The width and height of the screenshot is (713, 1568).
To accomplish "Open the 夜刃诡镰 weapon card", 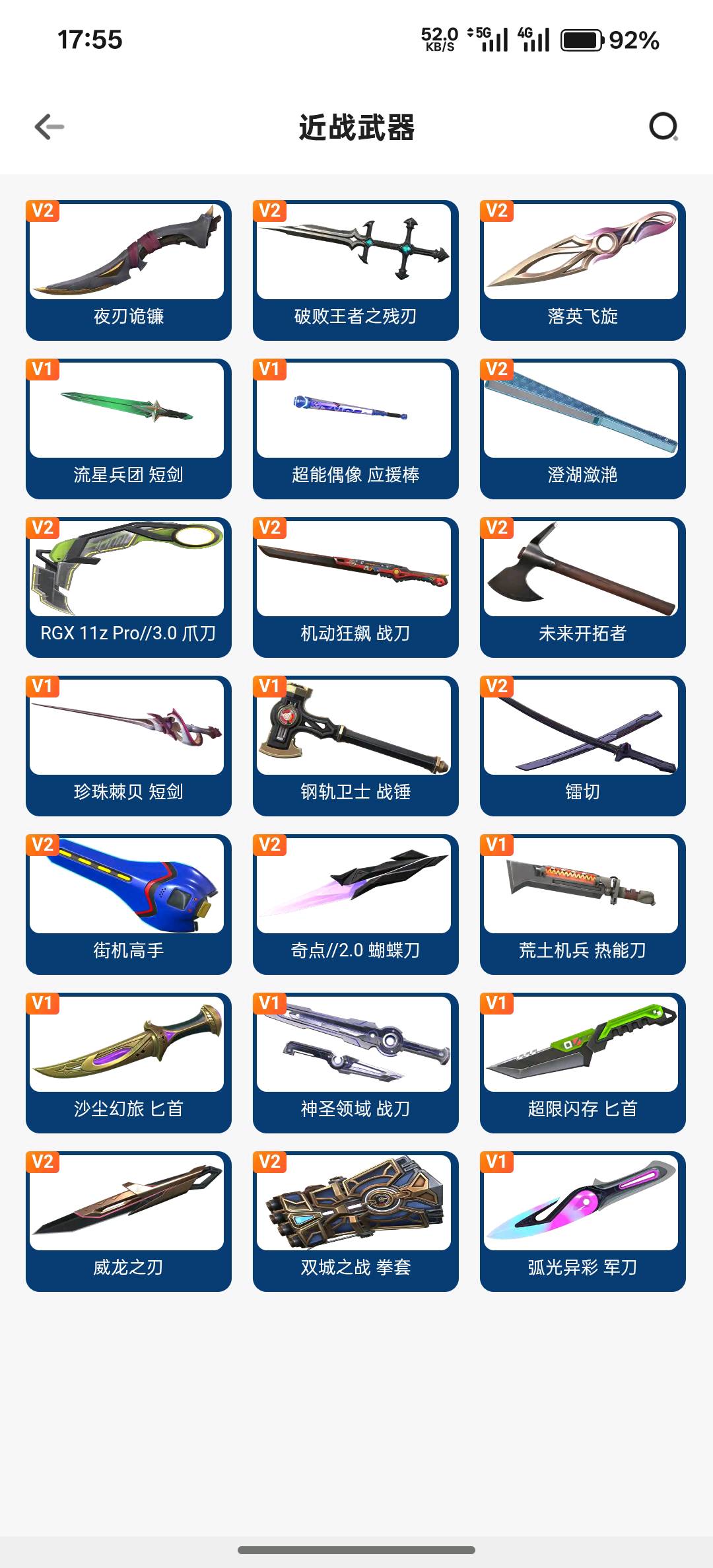I will [129, 270].
